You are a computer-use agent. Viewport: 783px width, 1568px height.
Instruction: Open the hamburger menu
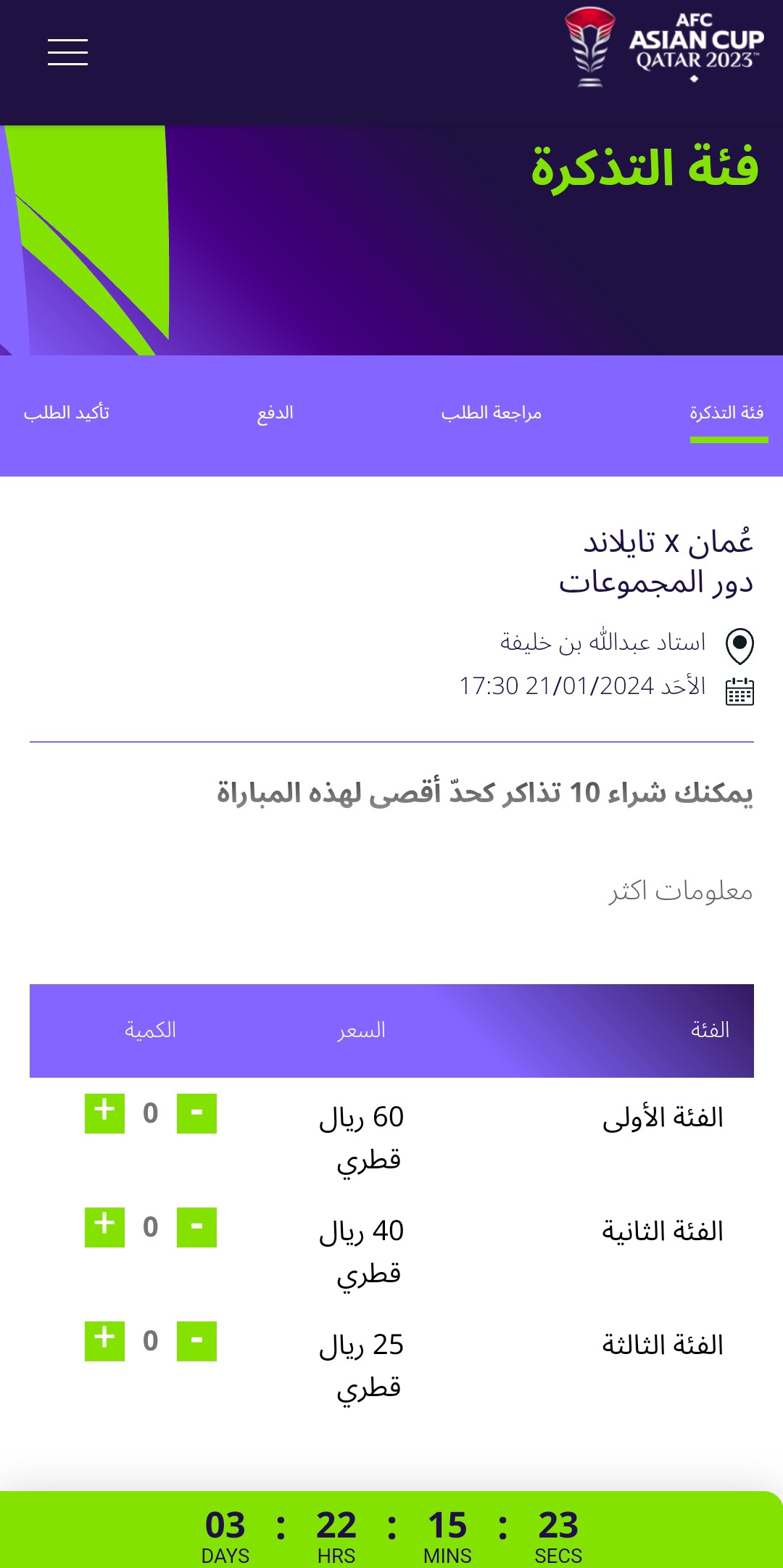coord(67,52)
